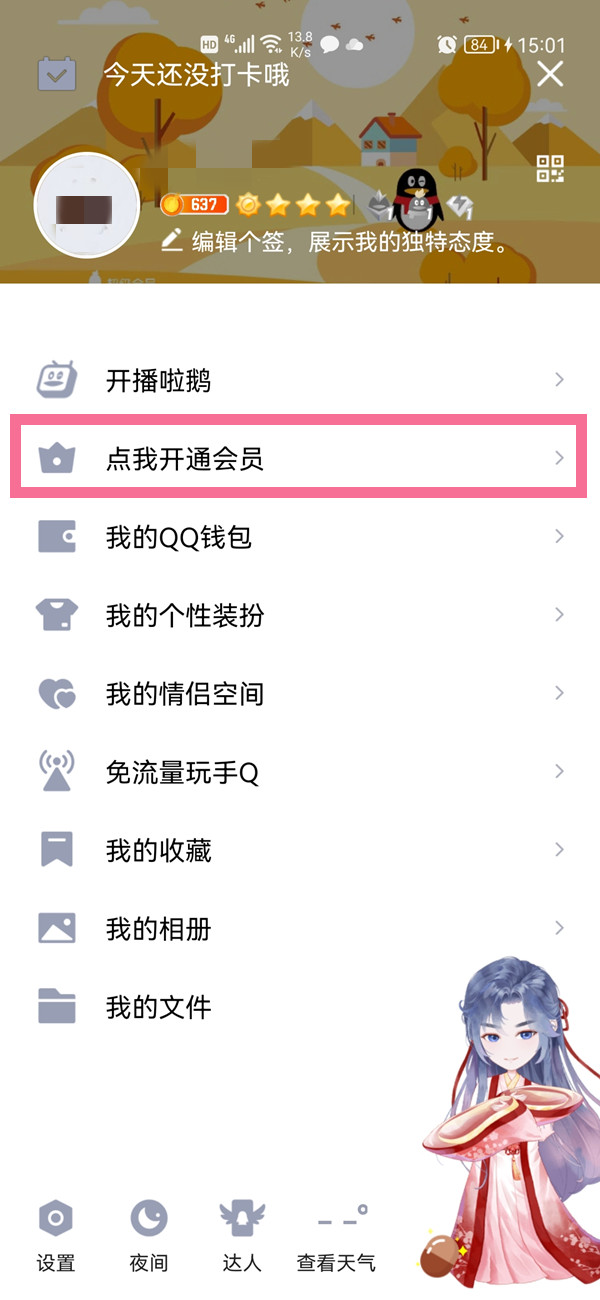
Task: Open 我的情侣空间 row
Action: (300, 693)
